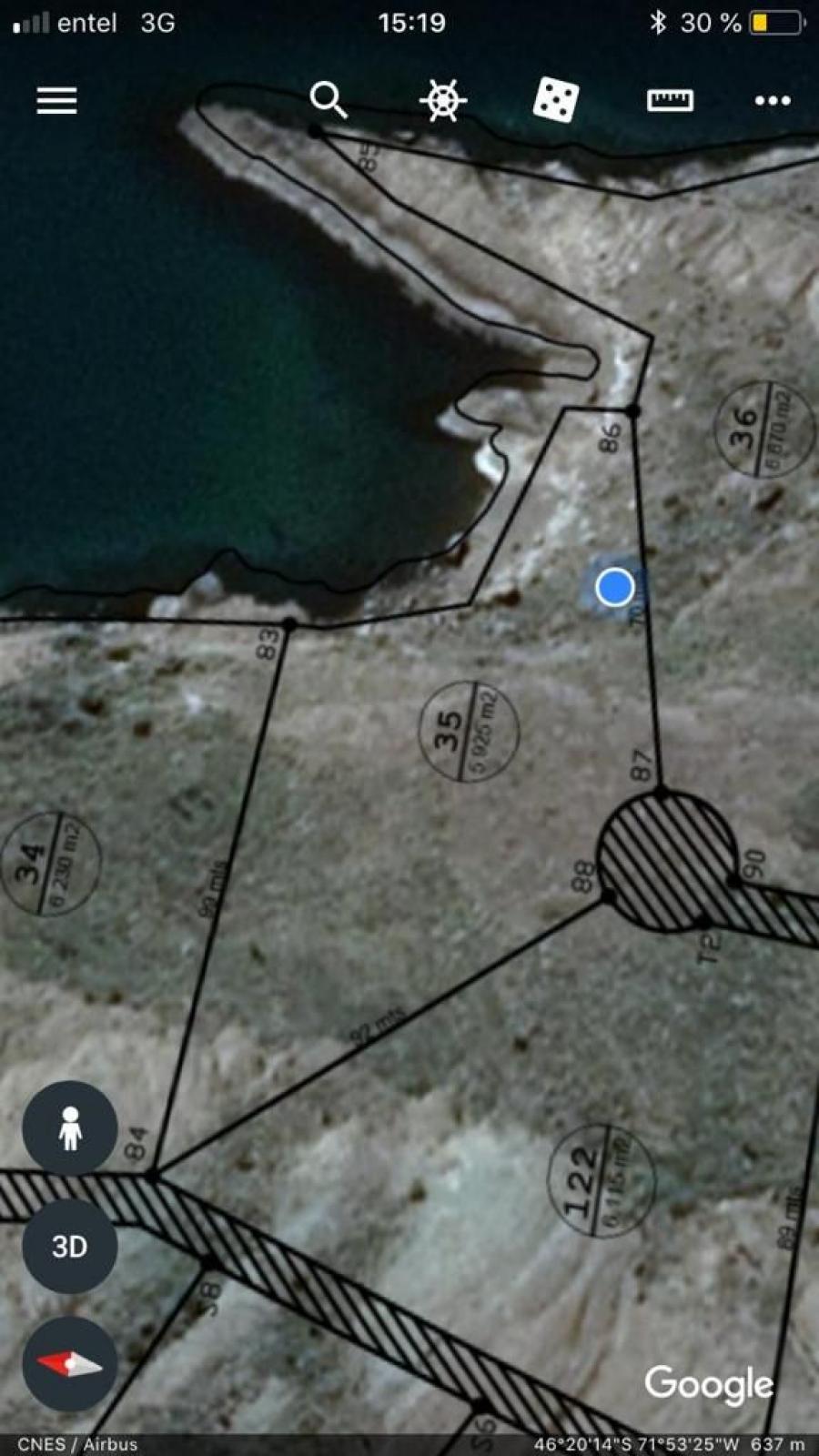This screenshot has height=1456, width=819.
Task: Open the search tool
Action: coord(329,100)
